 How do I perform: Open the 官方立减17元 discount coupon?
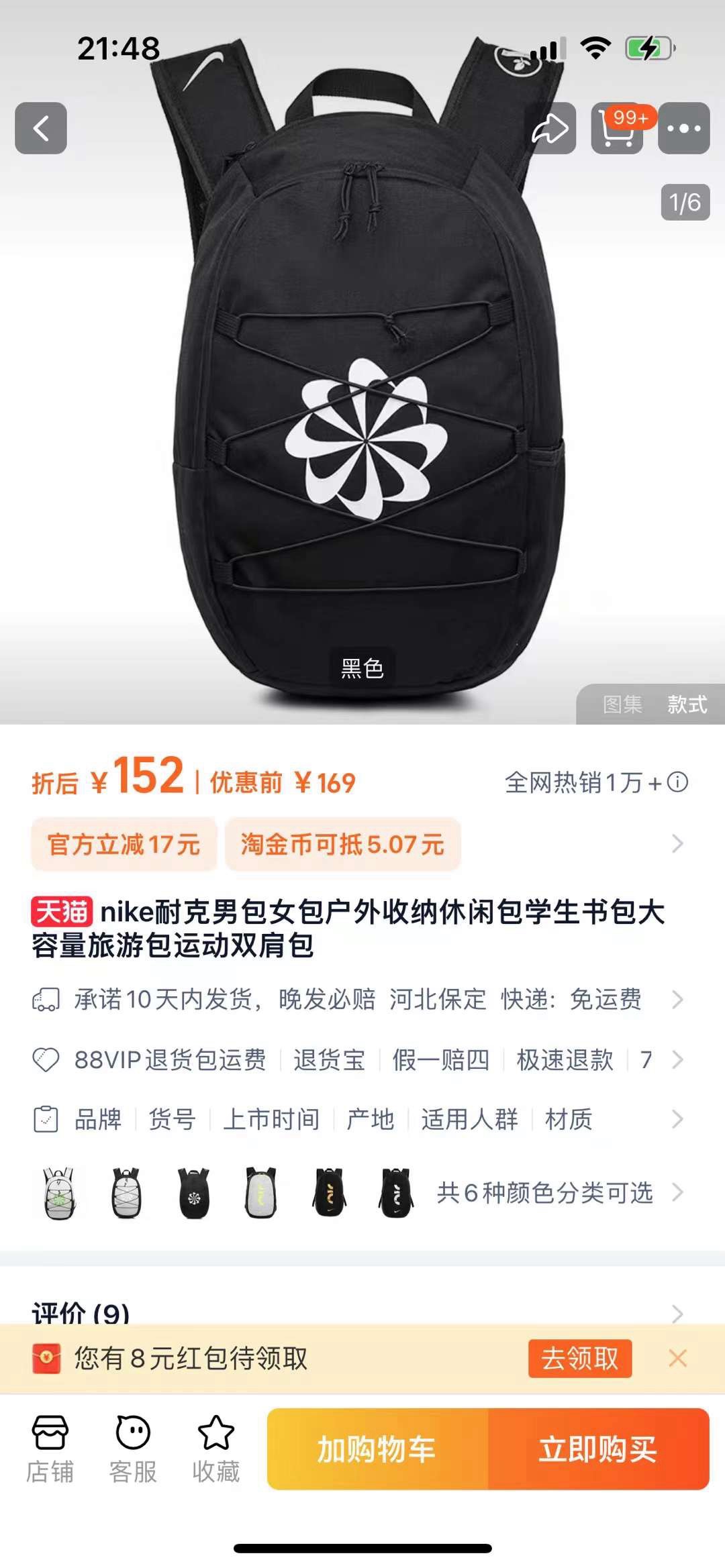pyautogui.click(x=124, y=844)
